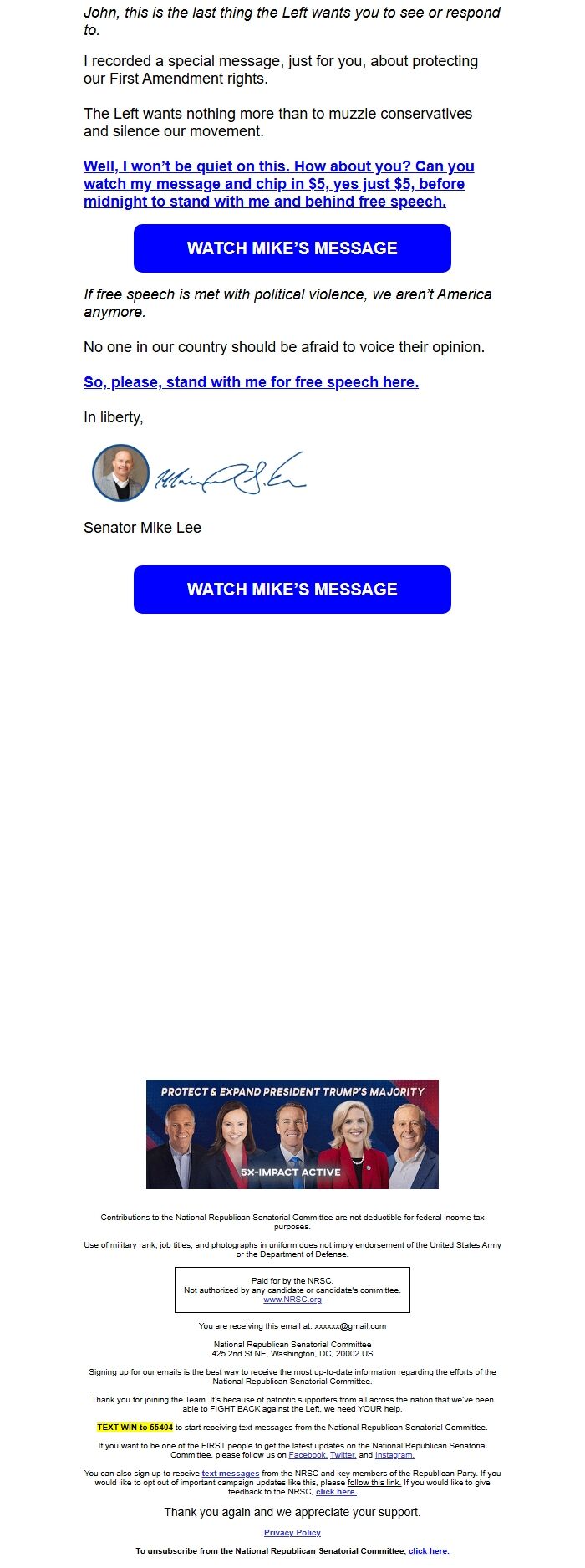This screenshot has height=1568, width=585.
Task: Give feedback to the NRSC via click here
Action: (x=336, y=1492)
